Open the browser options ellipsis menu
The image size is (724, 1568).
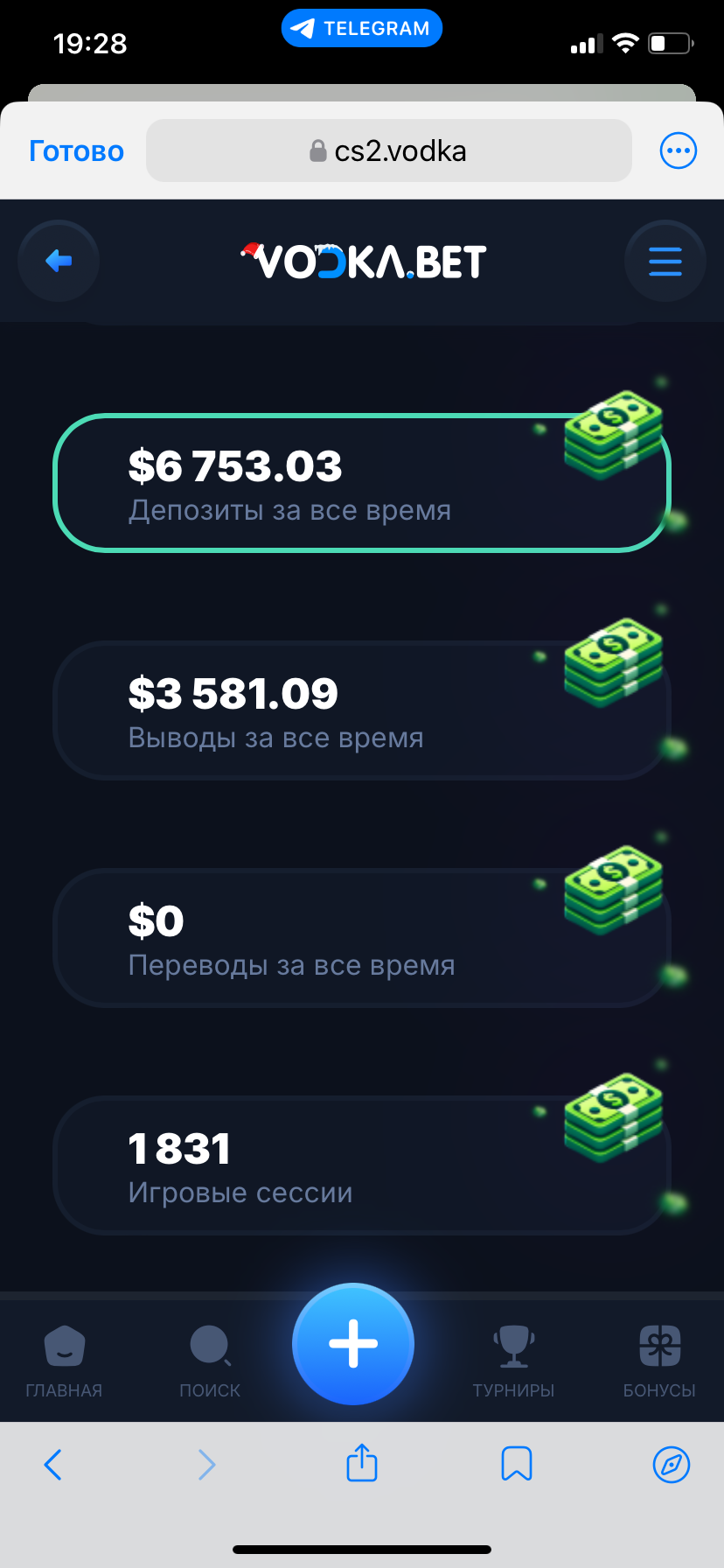[678, 150]
